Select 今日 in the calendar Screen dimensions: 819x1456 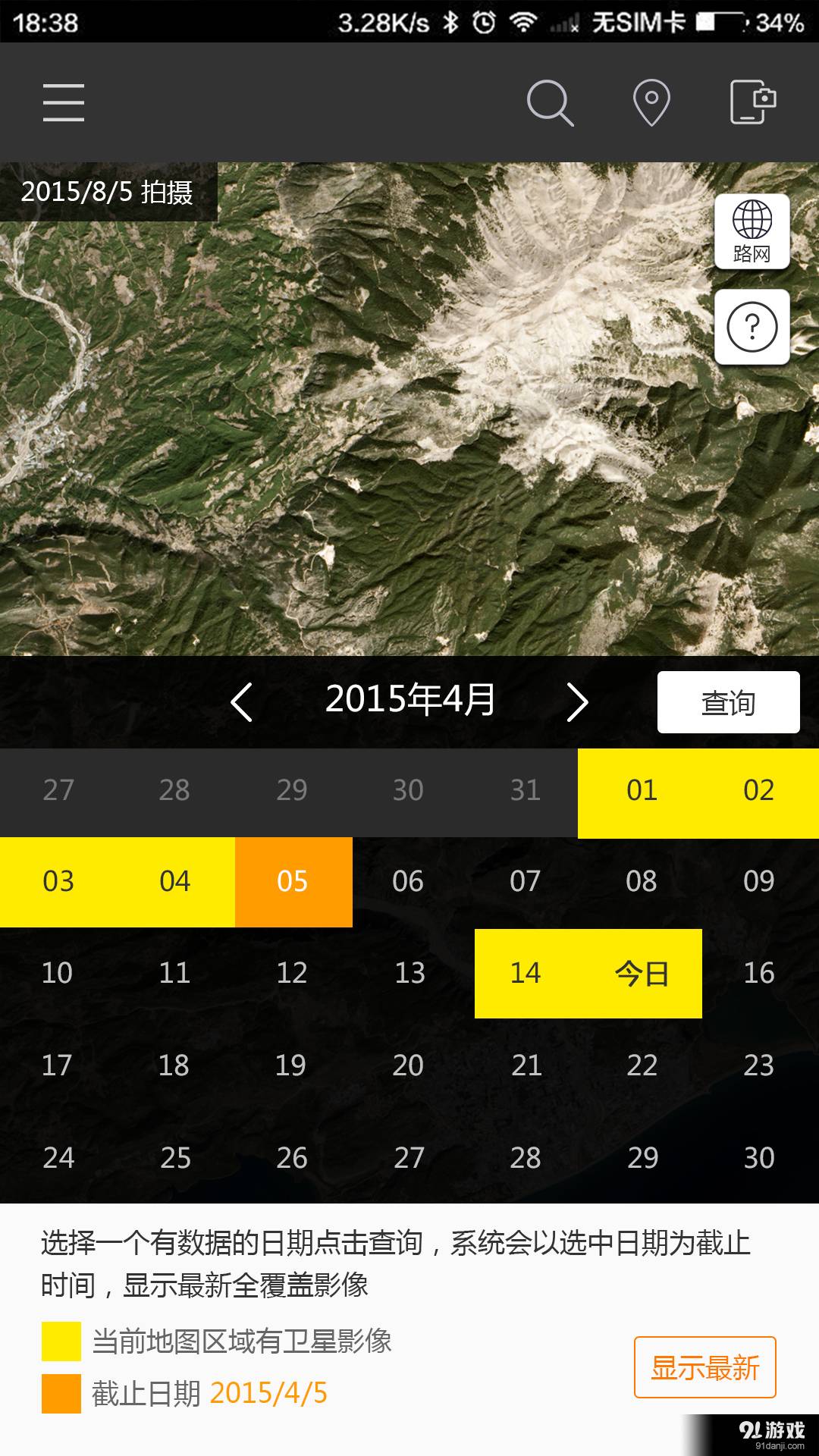(642, 974)
